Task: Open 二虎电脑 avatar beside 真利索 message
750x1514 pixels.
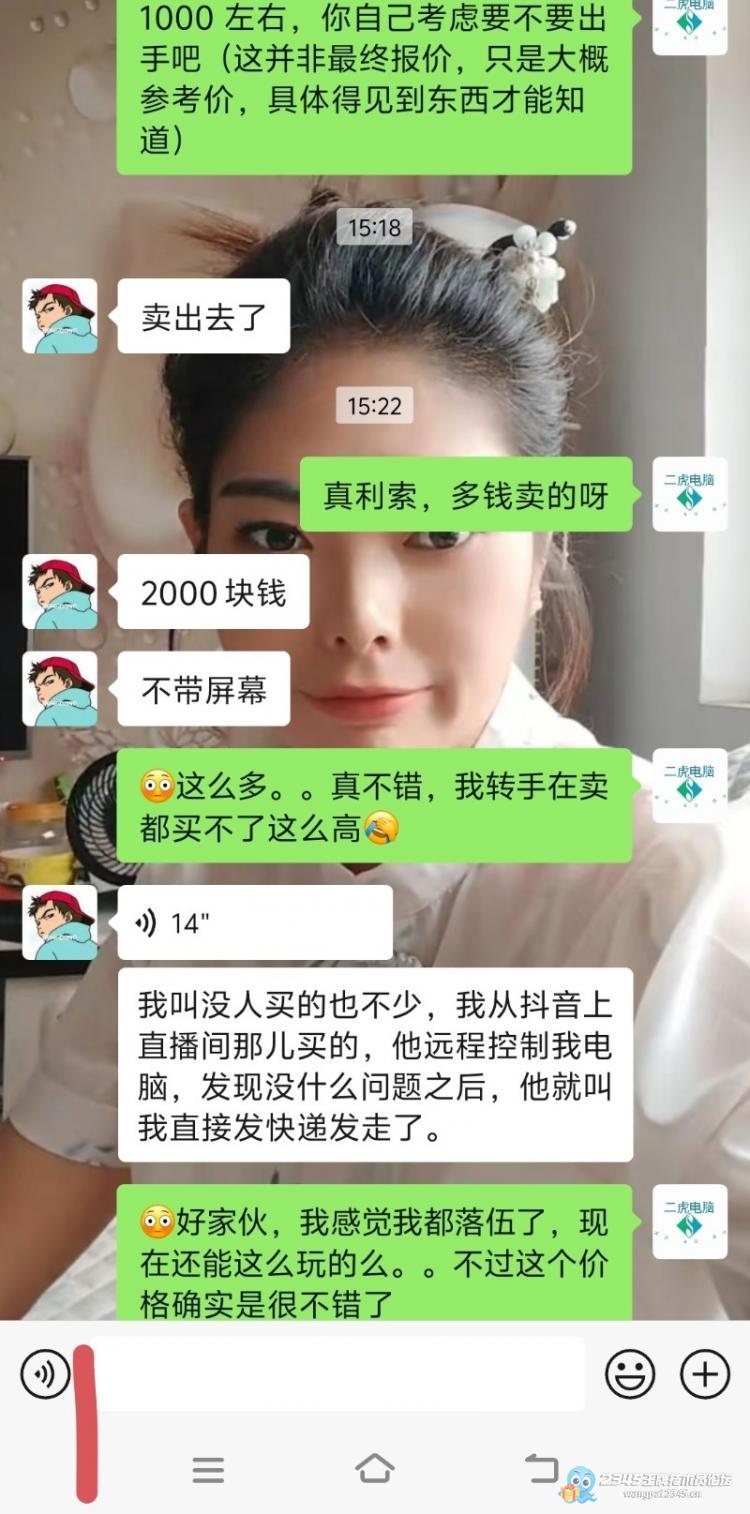Action: [x=690, y=494]
